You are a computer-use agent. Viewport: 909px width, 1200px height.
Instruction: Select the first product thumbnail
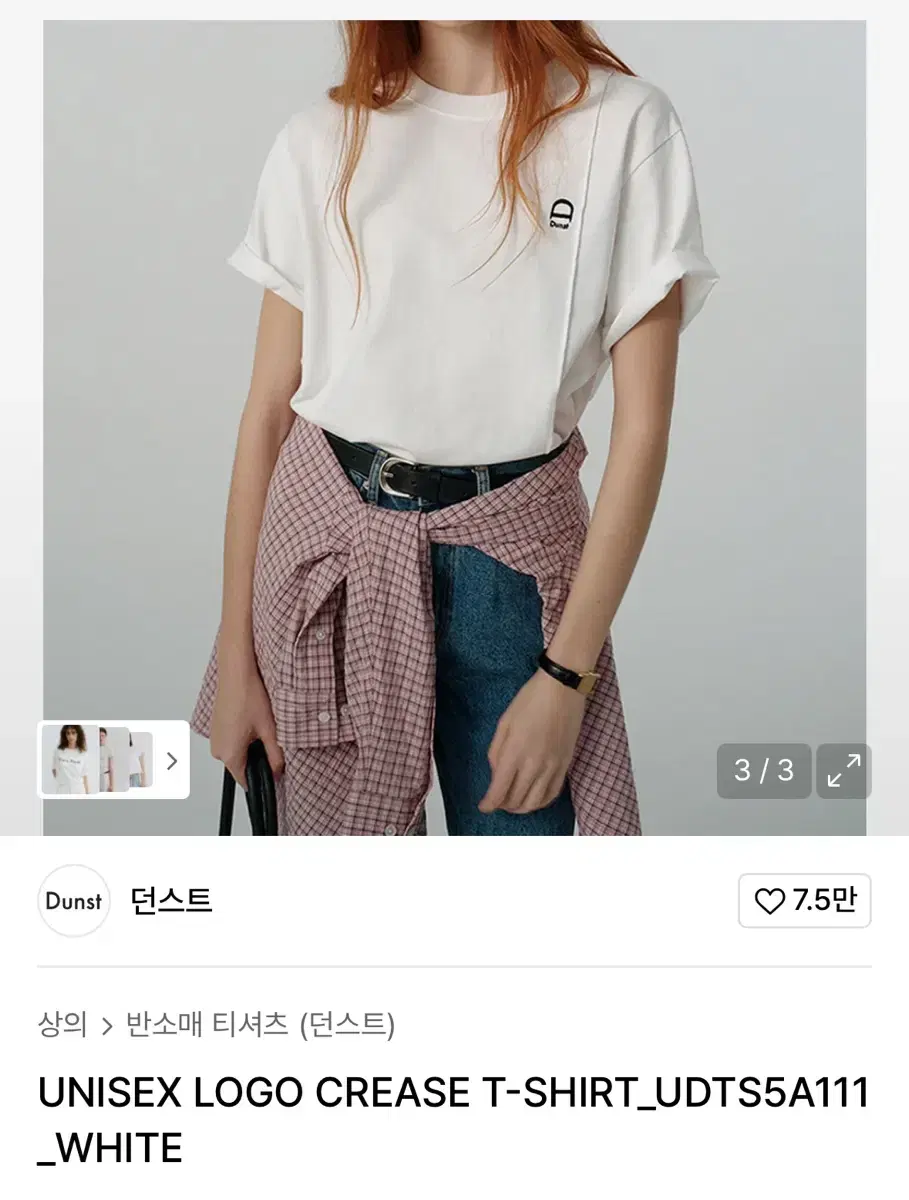coord(69,760)
